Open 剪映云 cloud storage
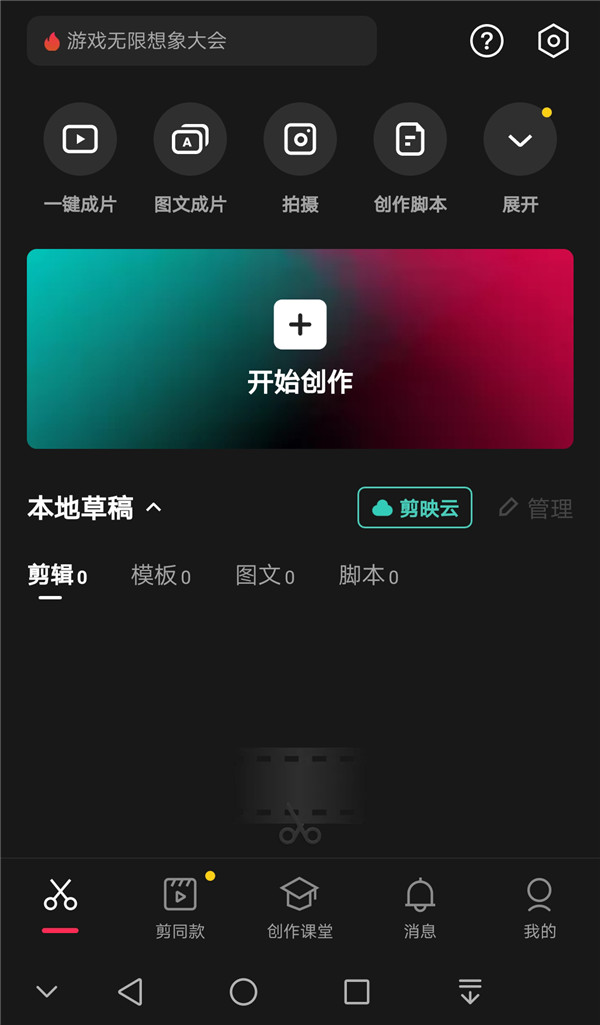 click(414, 508)
